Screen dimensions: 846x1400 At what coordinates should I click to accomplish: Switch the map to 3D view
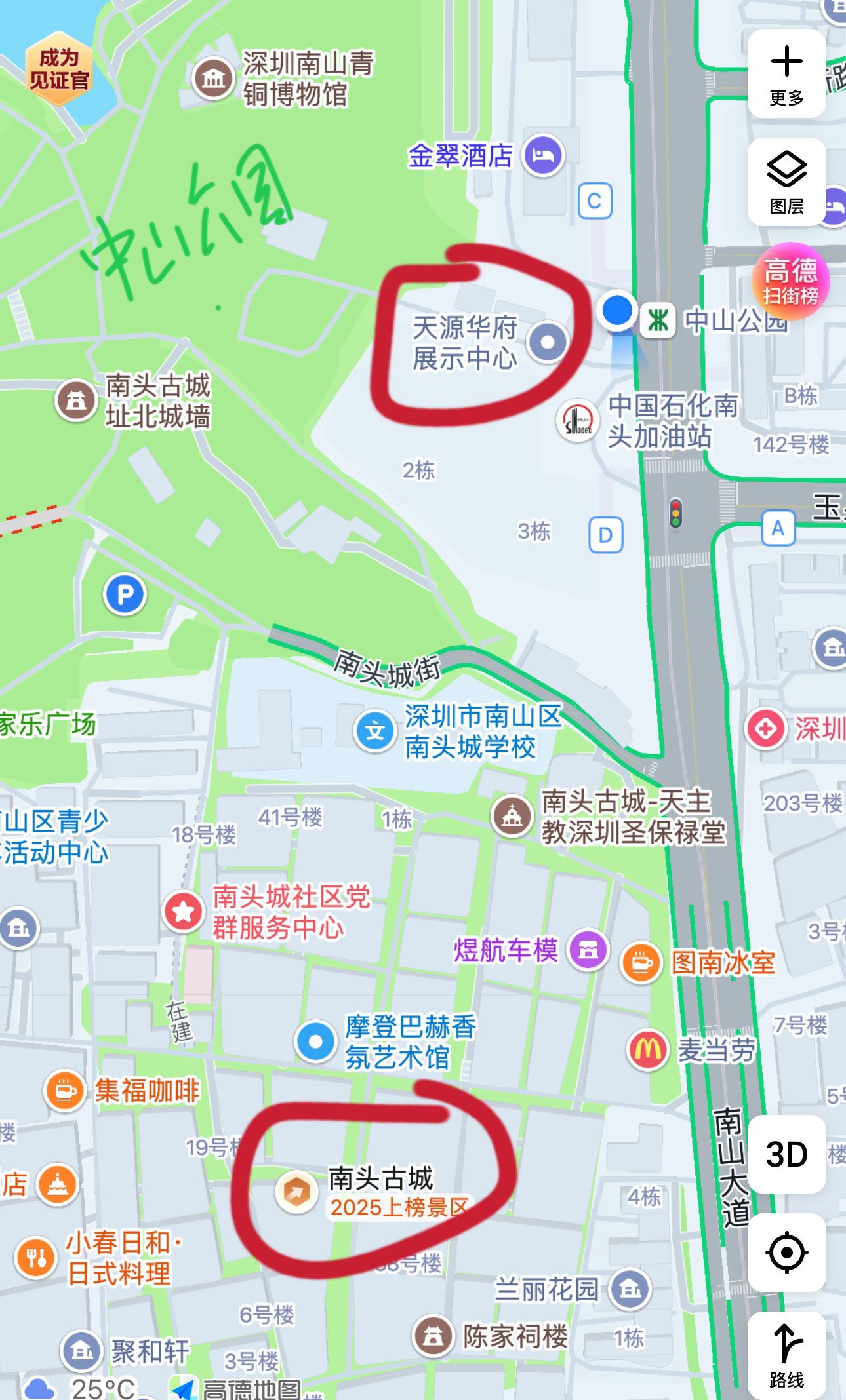point(786,1155)
